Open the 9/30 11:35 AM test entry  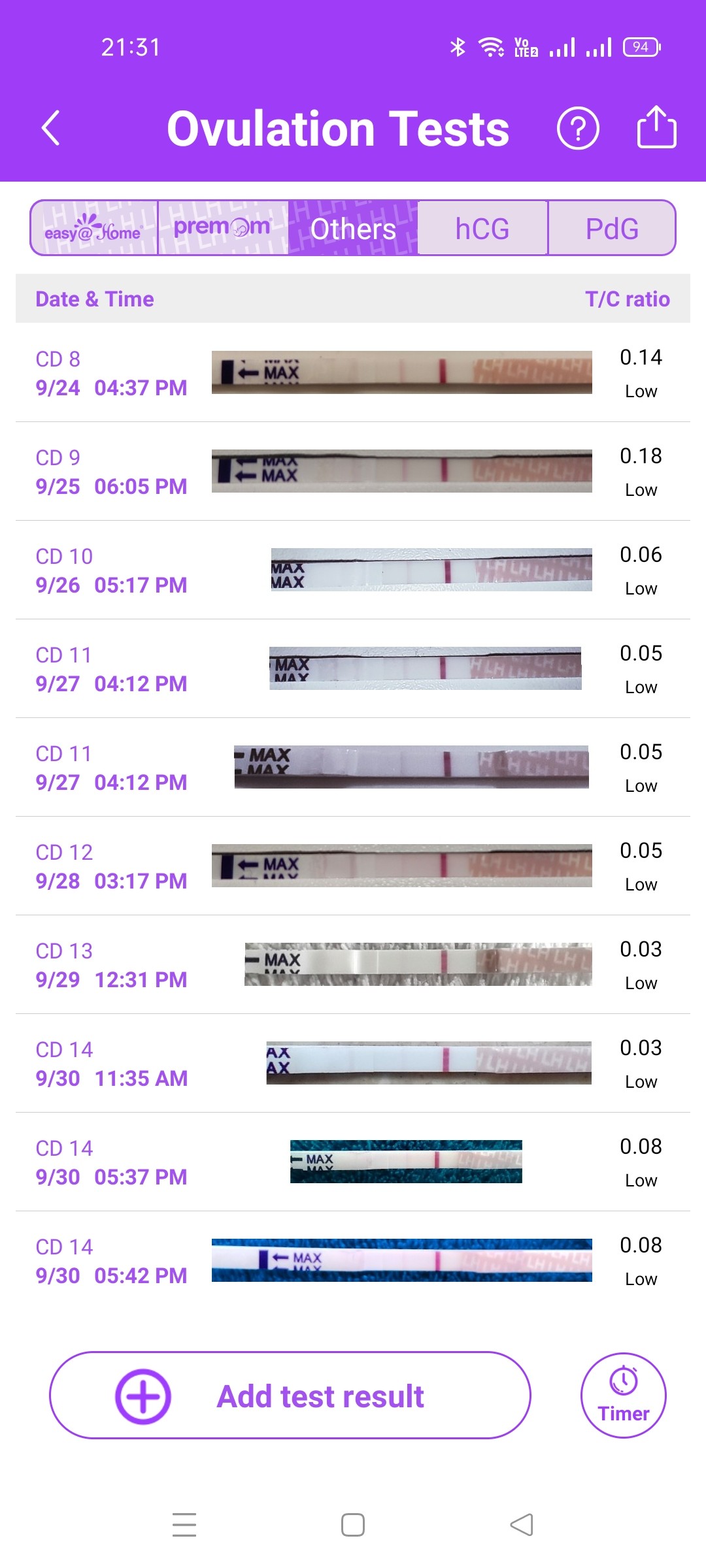coord(353,1064)
